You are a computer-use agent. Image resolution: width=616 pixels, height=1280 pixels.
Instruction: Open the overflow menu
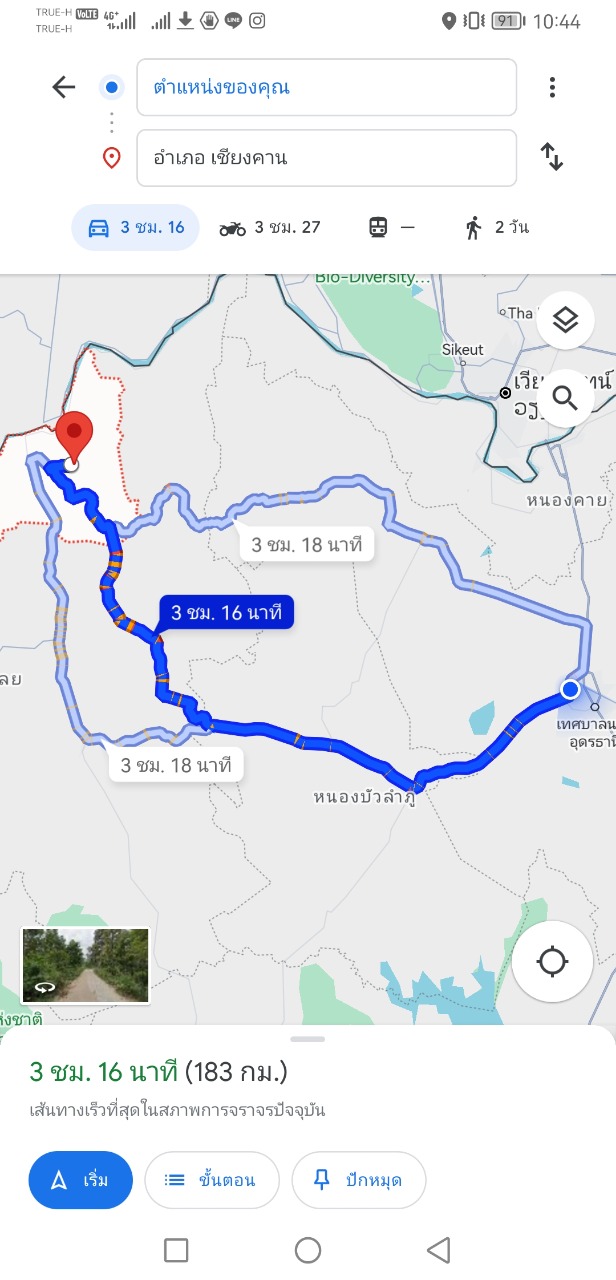click(x=552, y=88)
